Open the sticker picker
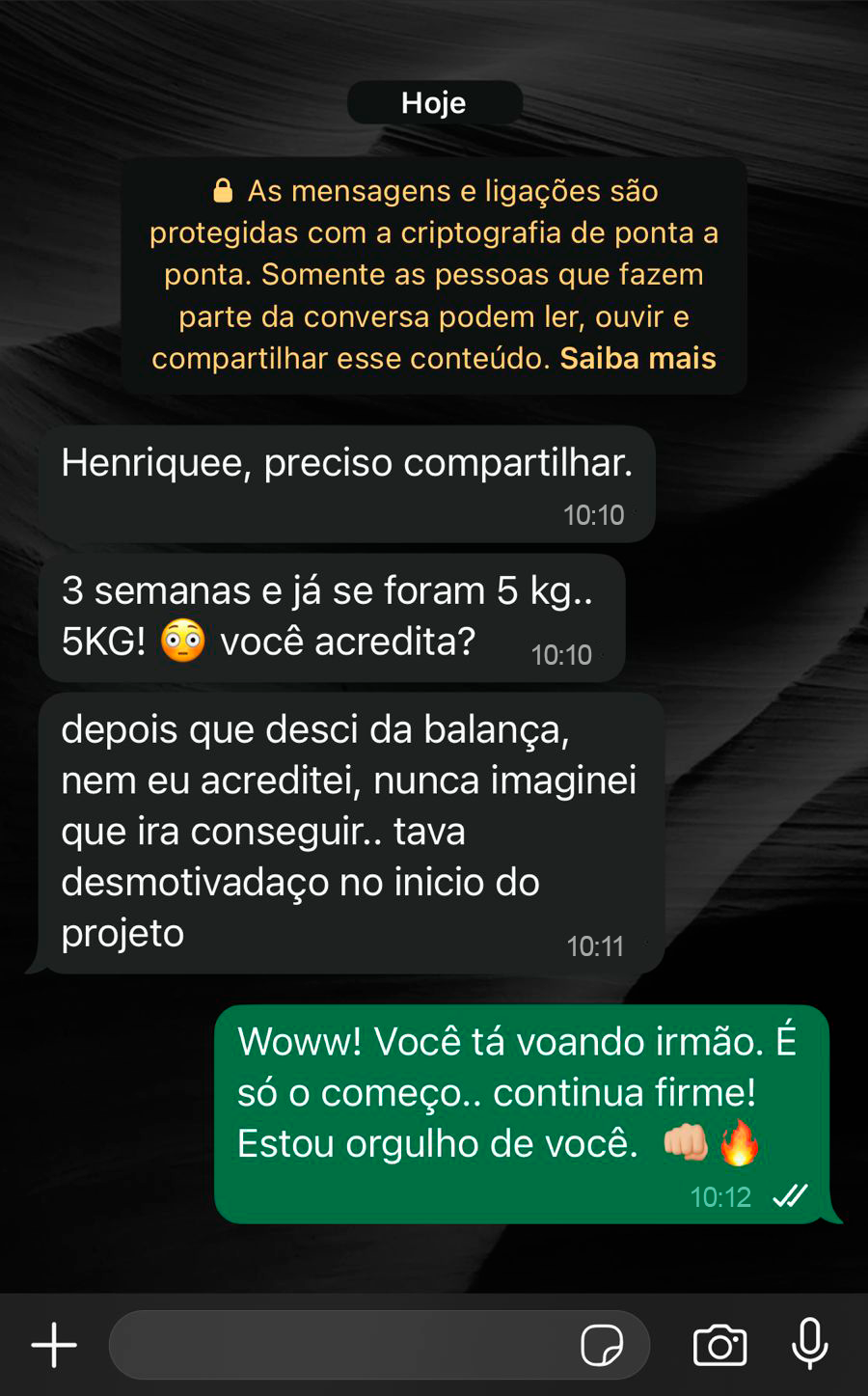The height and width of the screenshot is (1396, 868). (602, 1344)
